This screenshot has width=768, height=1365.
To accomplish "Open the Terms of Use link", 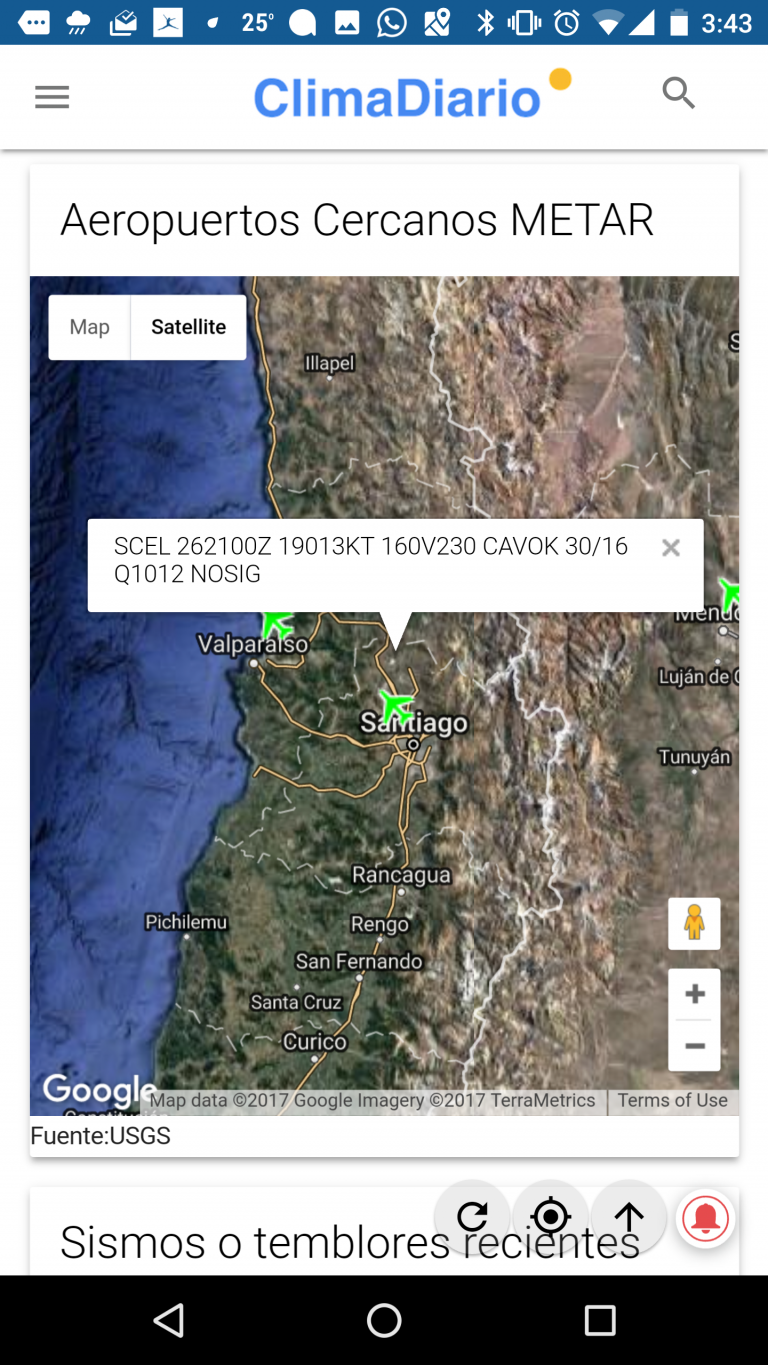I will pyautogui.click(x=672, y=1100).
